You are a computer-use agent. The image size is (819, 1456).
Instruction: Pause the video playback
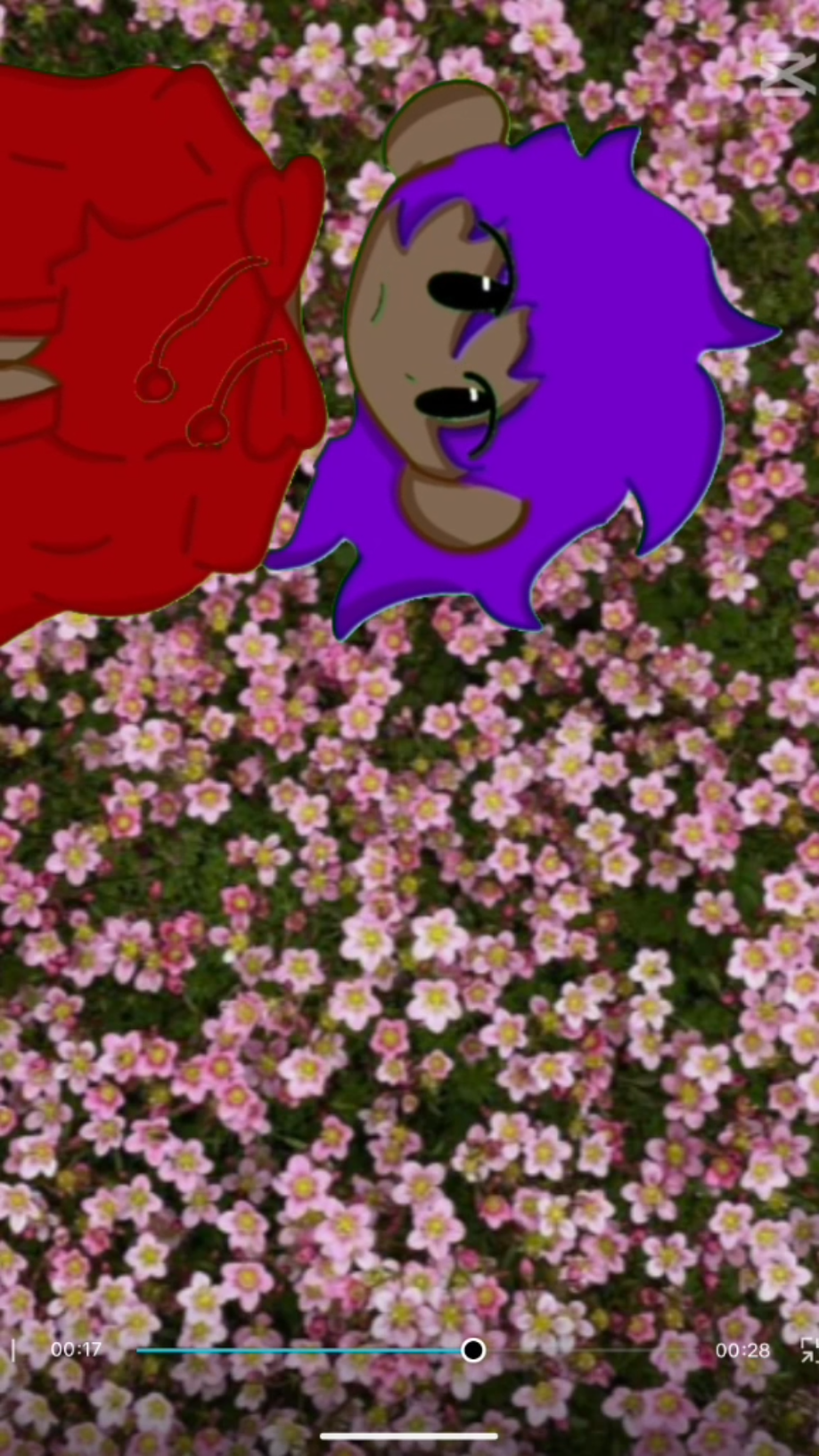point(12,1350)
